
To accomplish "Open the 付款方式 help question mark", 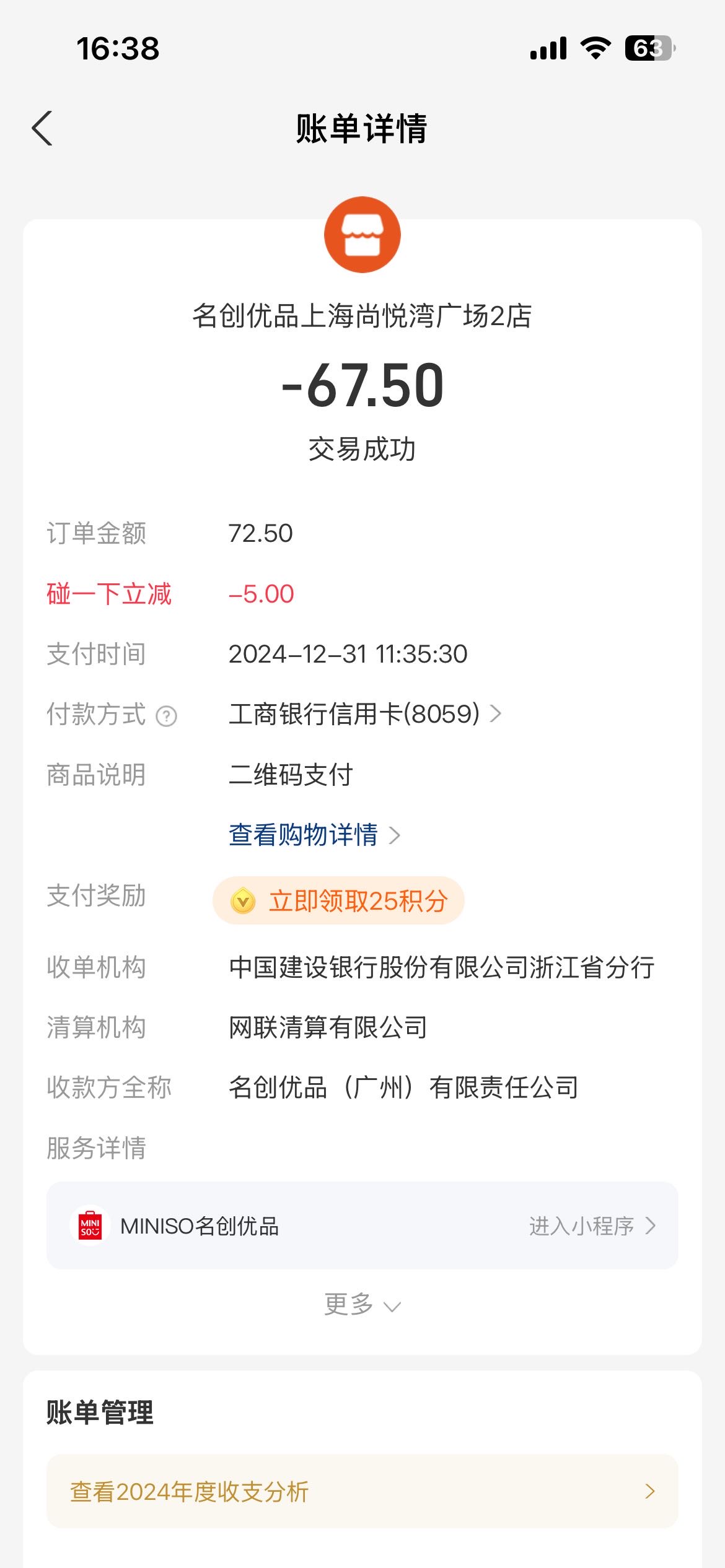I will click(166, 716).
